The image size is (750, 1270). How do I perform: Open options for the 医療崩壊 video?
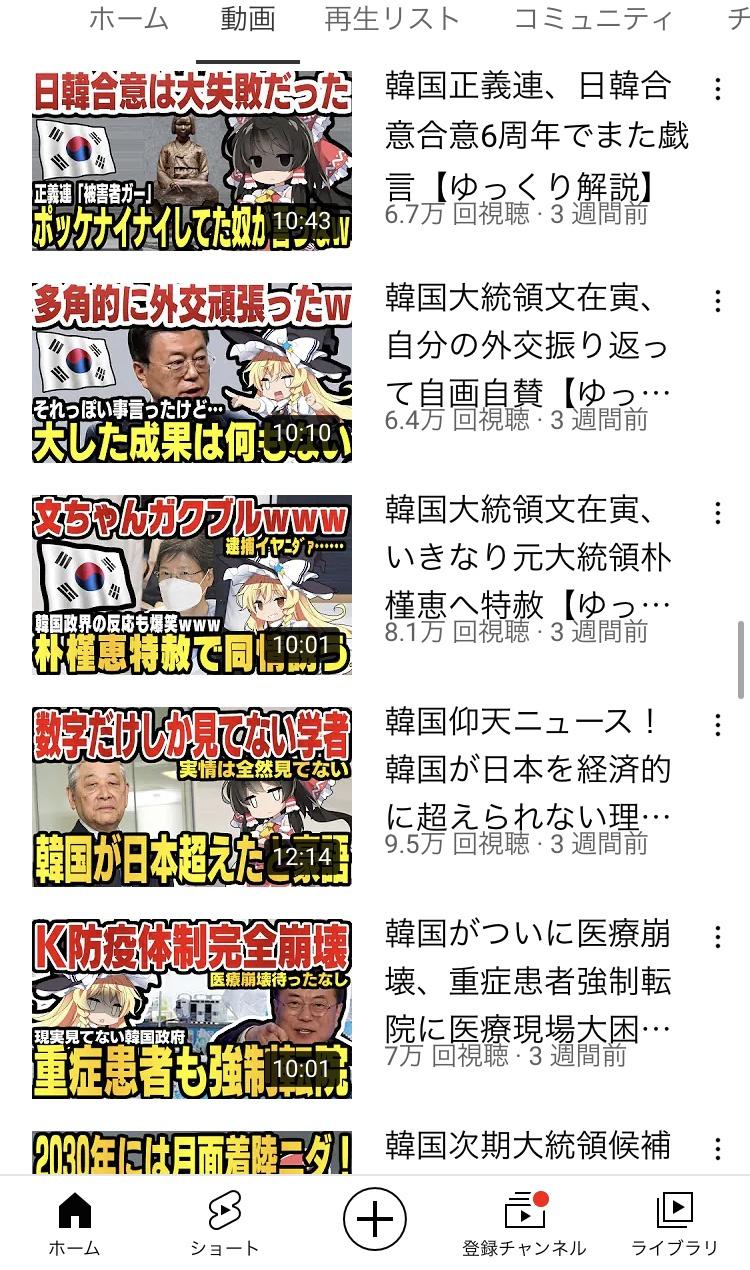coord(717,937)
